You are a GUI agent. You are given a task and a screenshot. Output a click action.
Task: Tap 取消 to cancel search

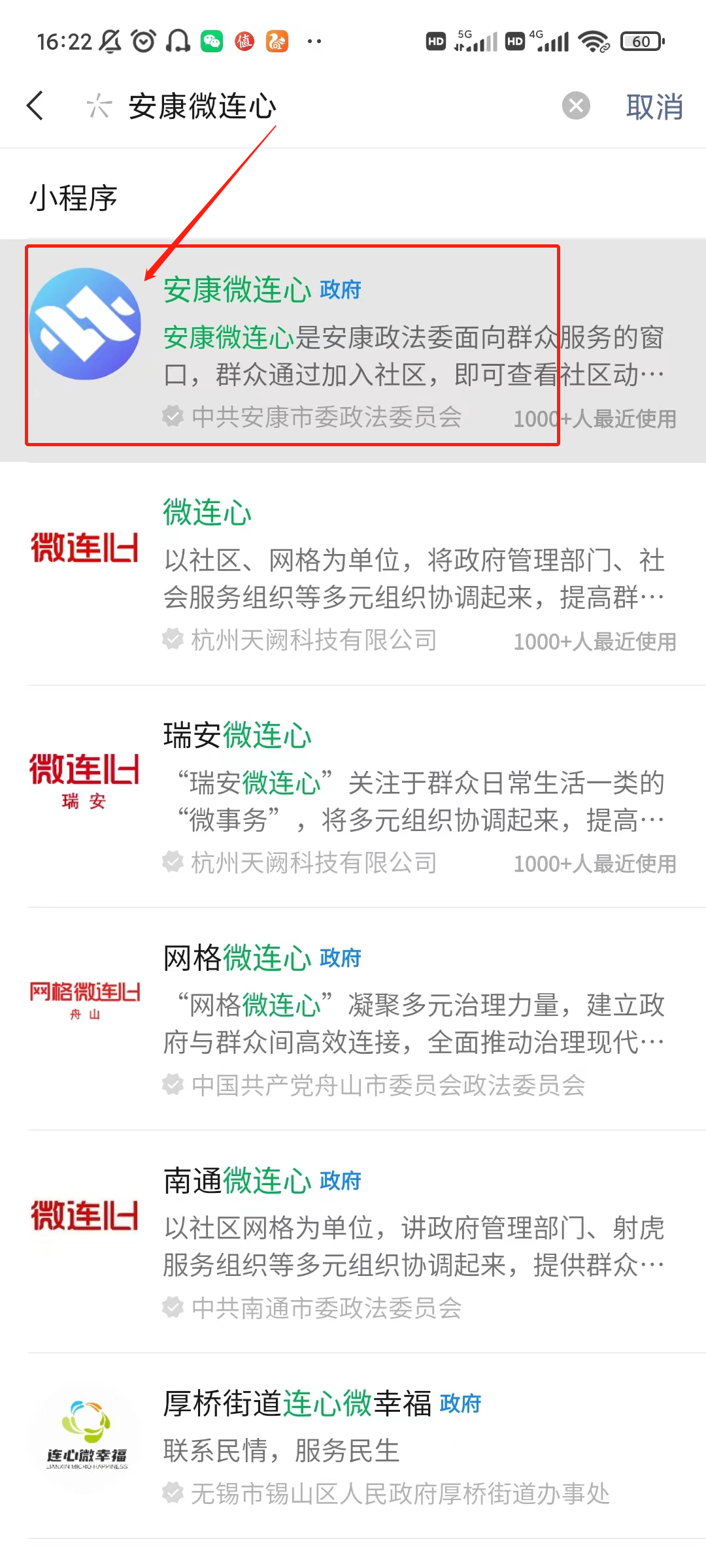pos(654,106)
